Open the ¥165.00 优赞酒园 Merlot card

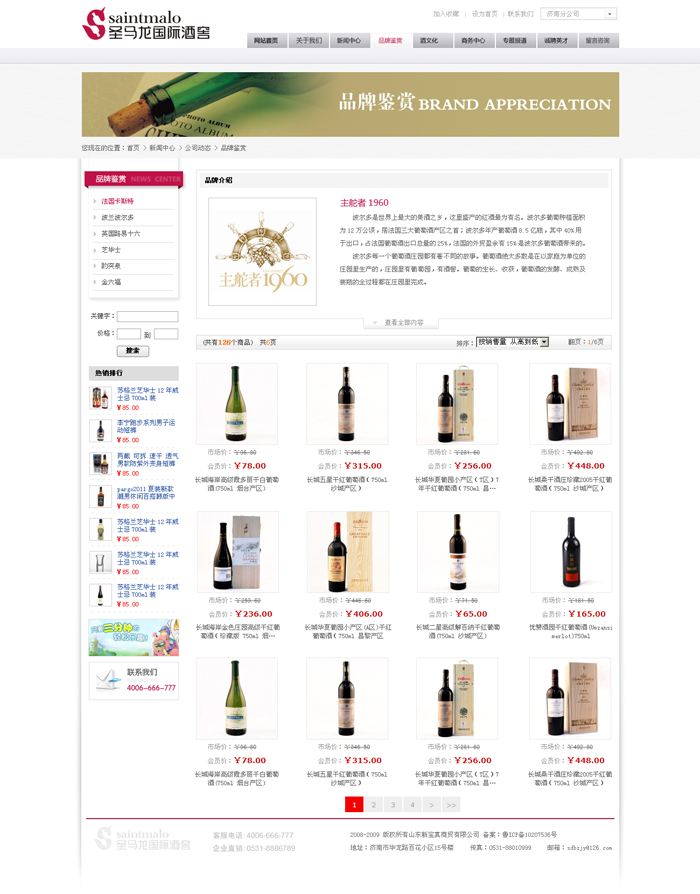569,552
